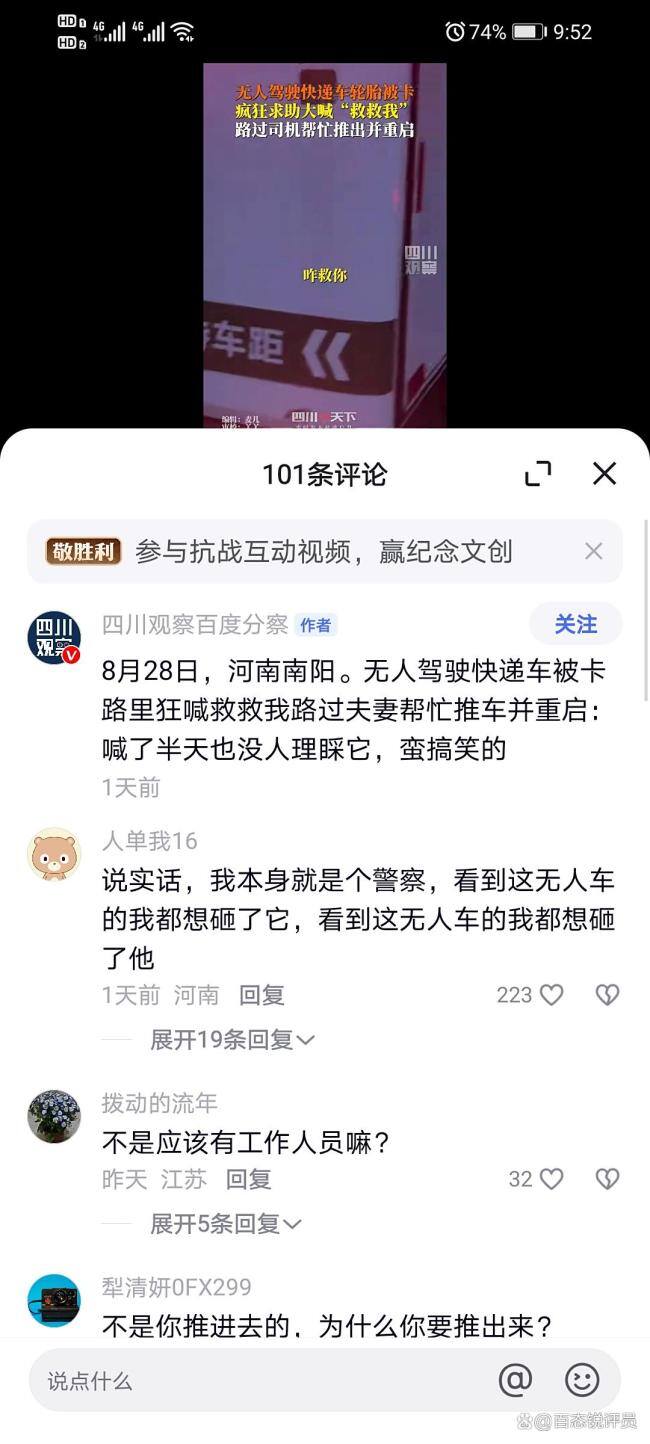Expand comments to full screen
This screenshot has height=1444, width=650.
click(538, 474)
